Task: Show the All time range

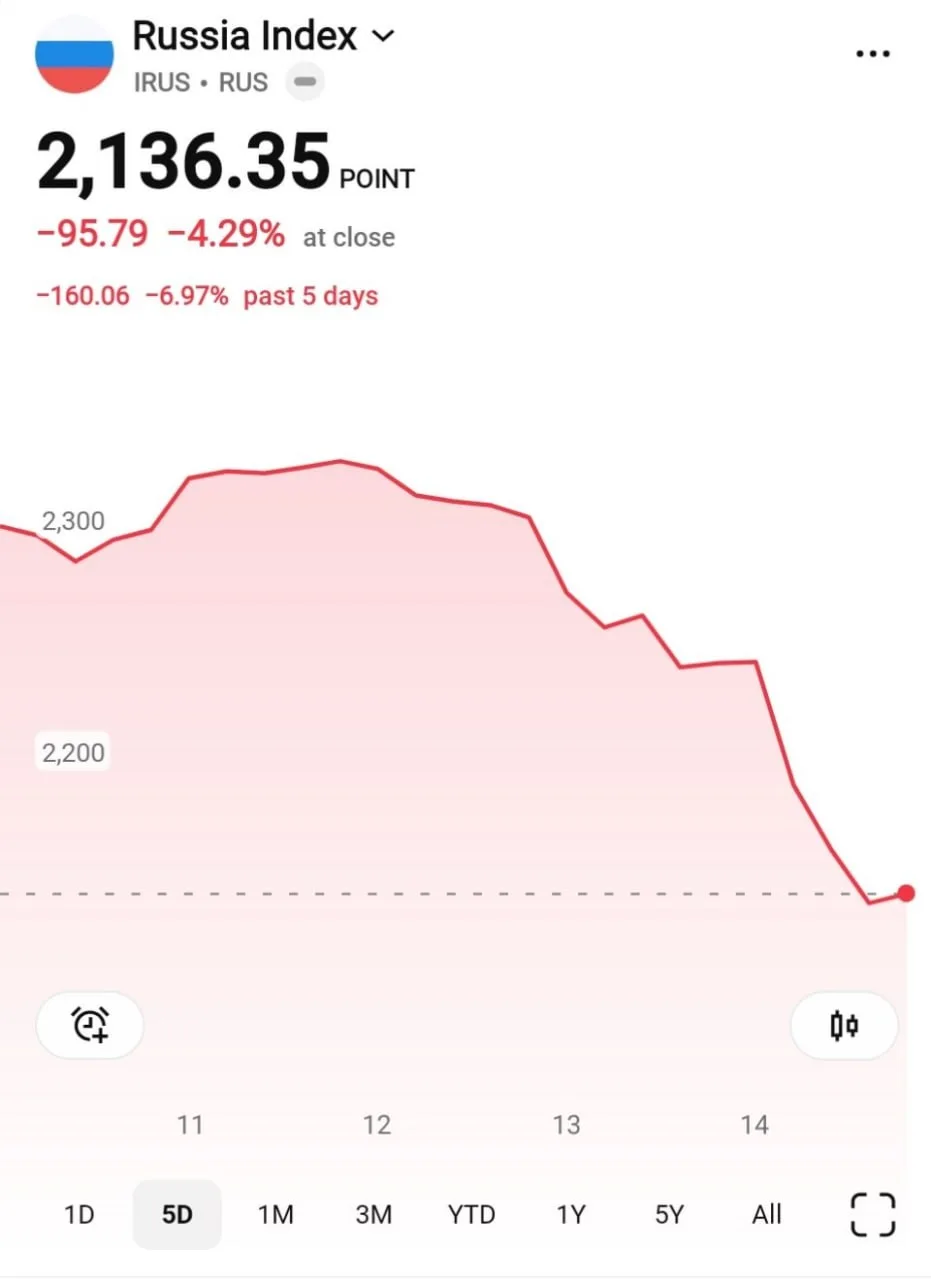Action: tap(766, 1215)
